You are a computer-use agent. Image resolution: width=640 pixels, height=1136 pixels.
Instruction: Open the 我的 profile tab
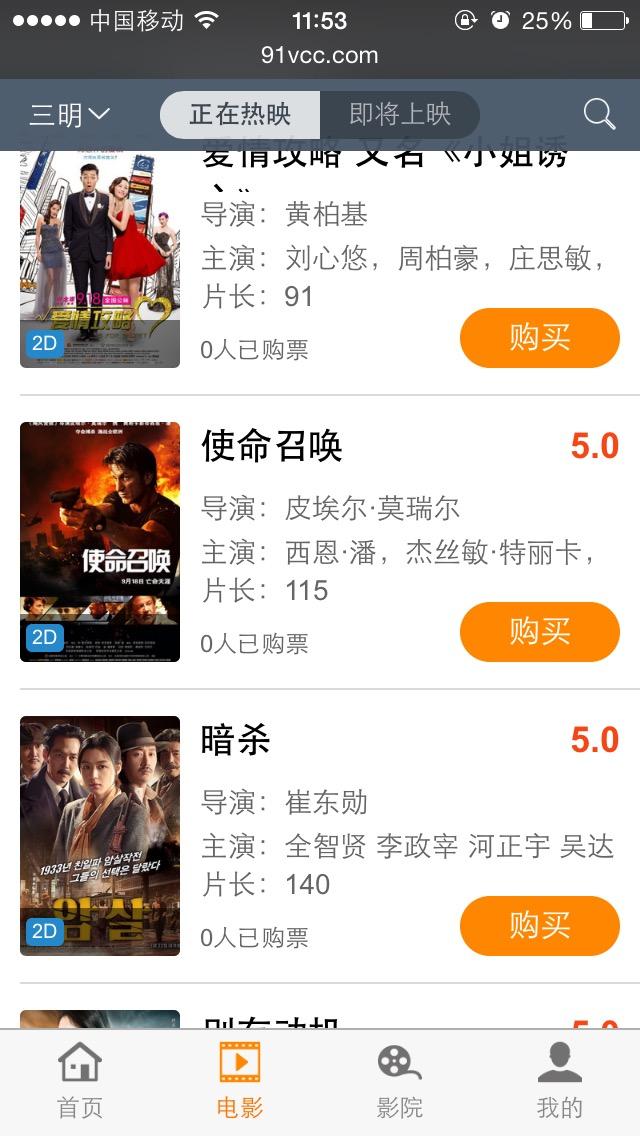pyautogui.click(x=560, y=1082)
